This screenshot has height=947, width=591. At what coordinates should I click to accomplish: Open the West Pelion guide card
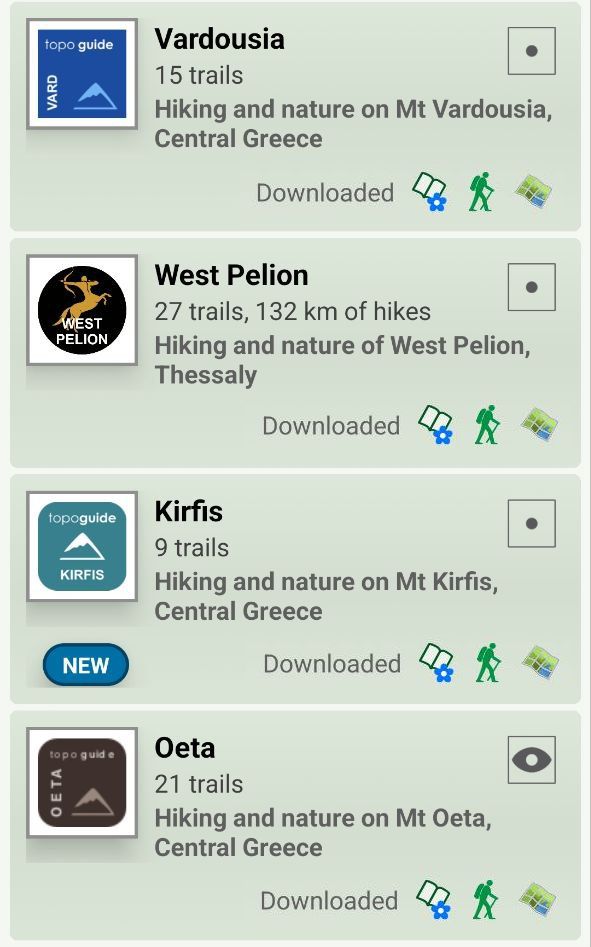click(x=295, y=353)
